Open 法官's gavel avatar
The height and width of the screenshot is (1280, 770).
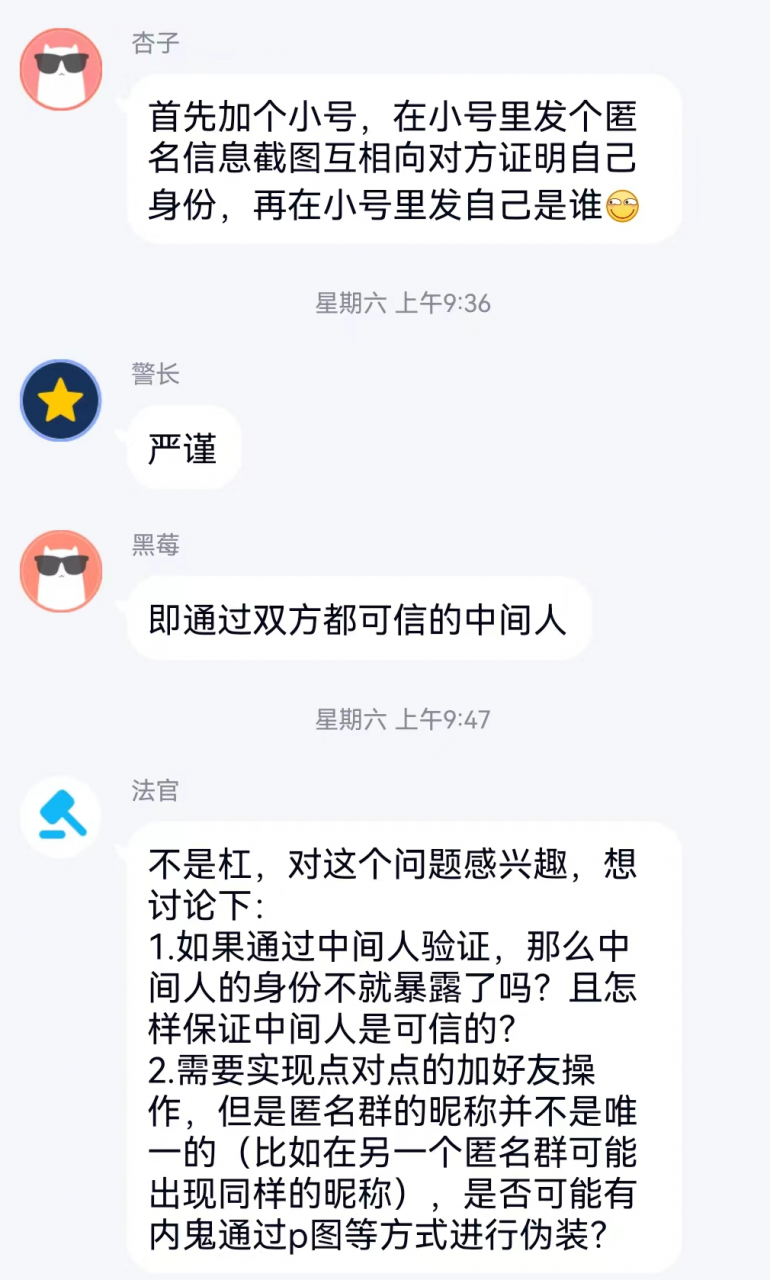click(61, 817)
